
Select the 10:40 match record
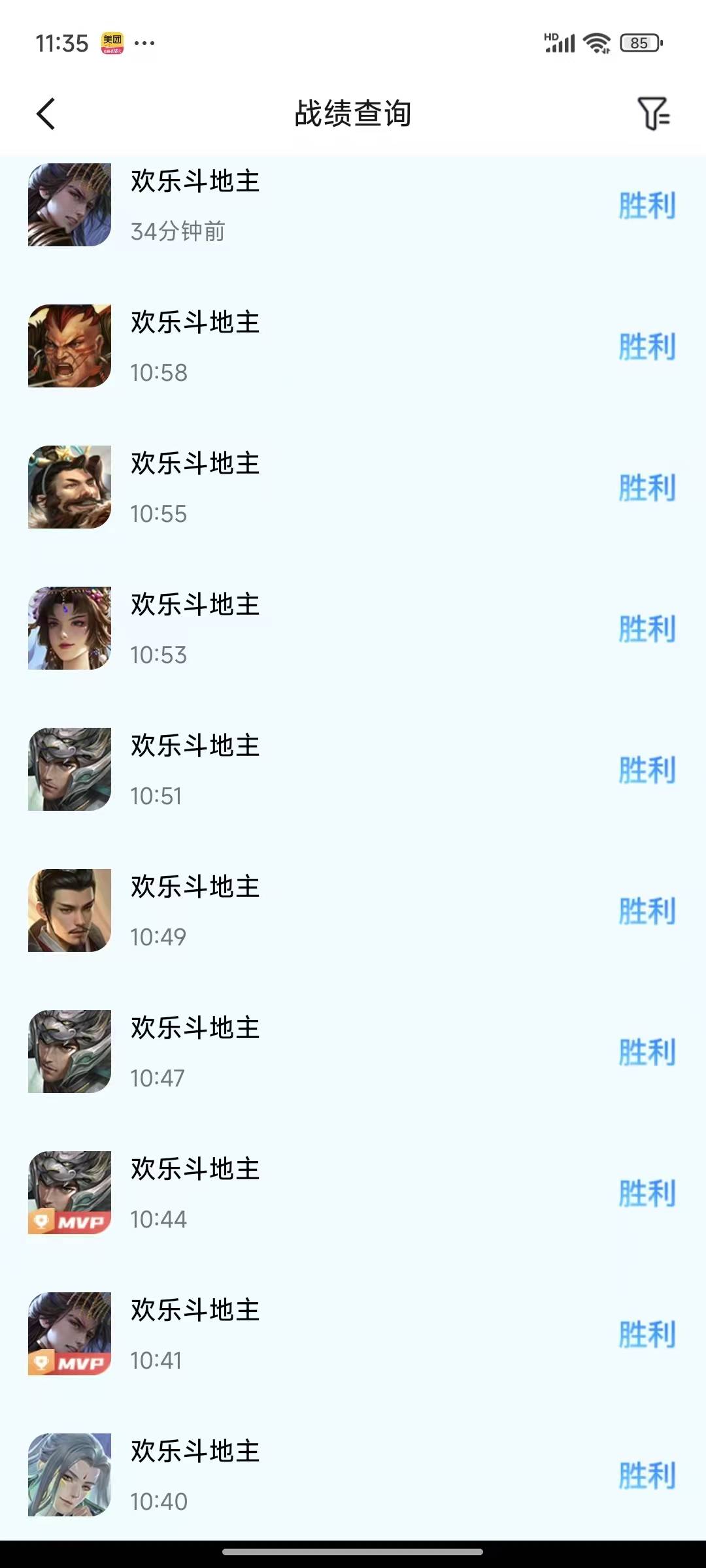353,1474
